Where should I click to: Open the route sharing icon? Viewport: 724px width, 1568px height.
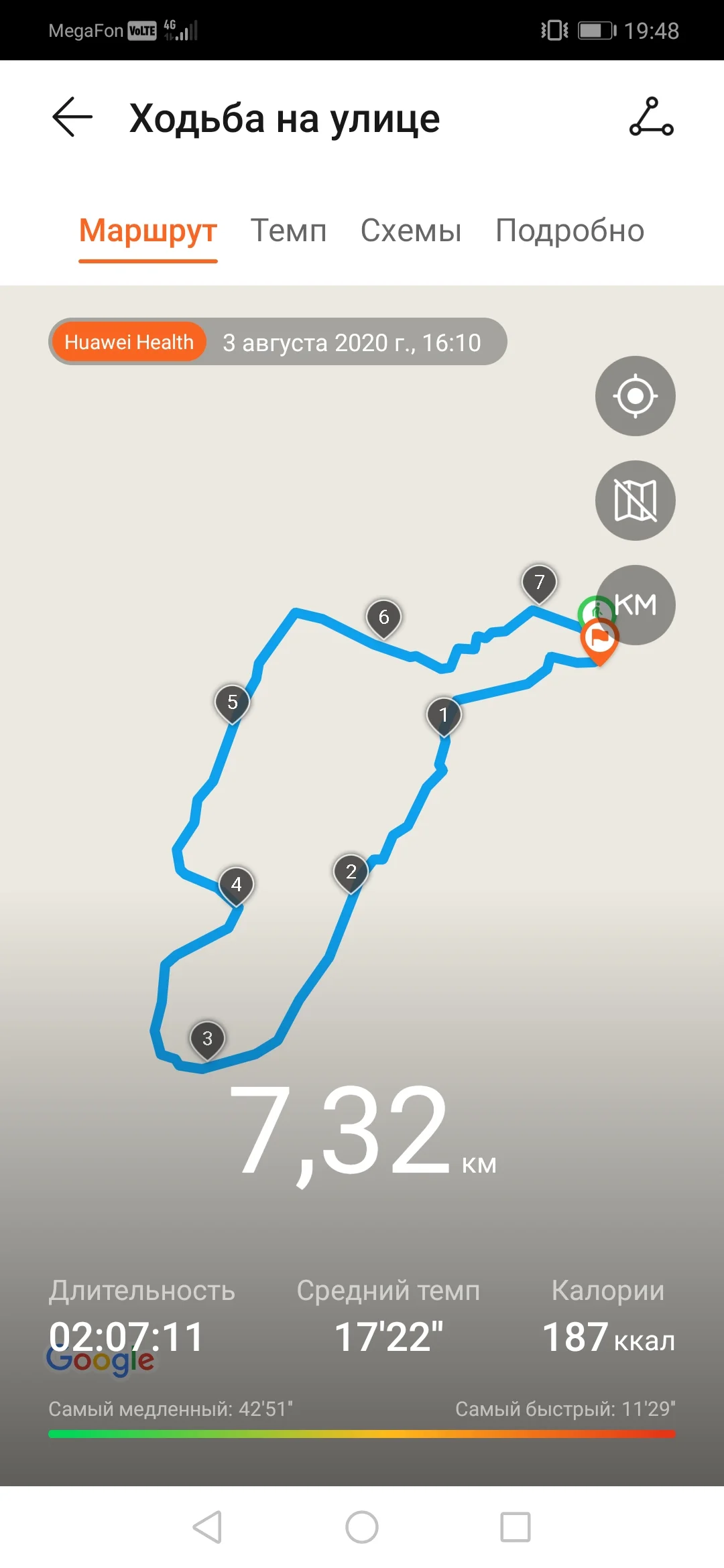(651, 117)
